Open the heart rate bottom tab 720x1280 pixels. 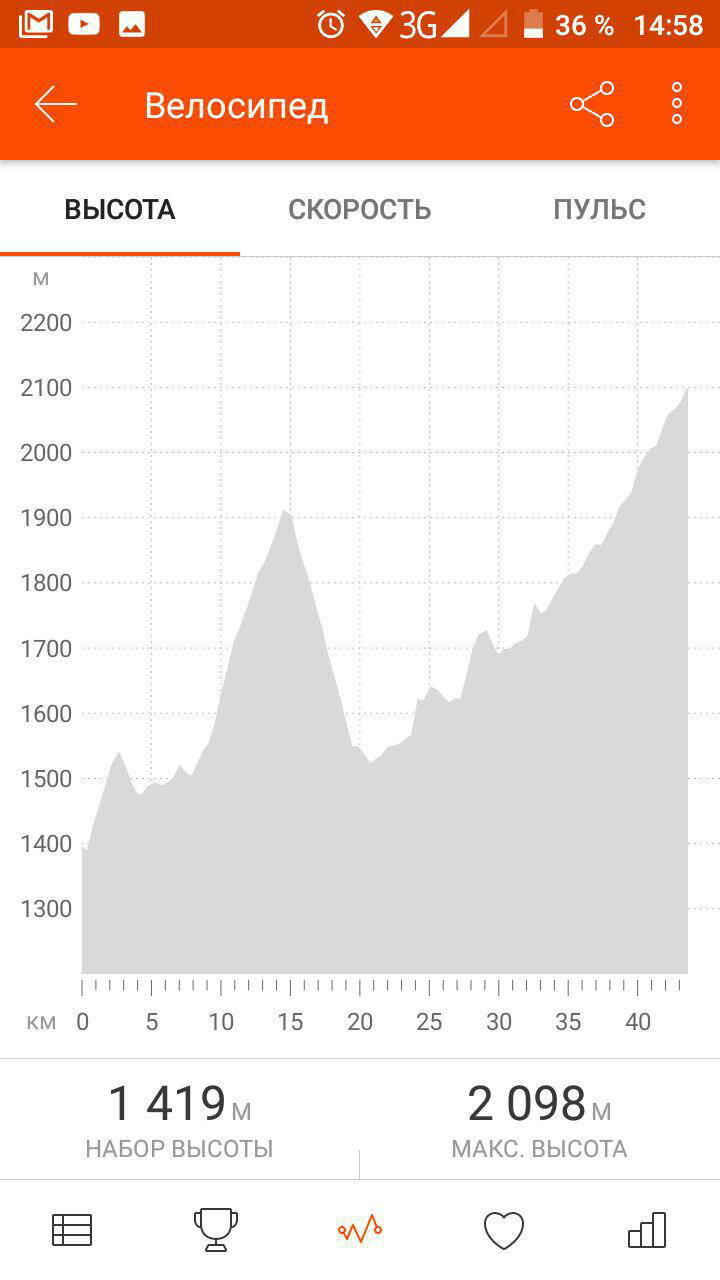click(x=504, y=1231)
